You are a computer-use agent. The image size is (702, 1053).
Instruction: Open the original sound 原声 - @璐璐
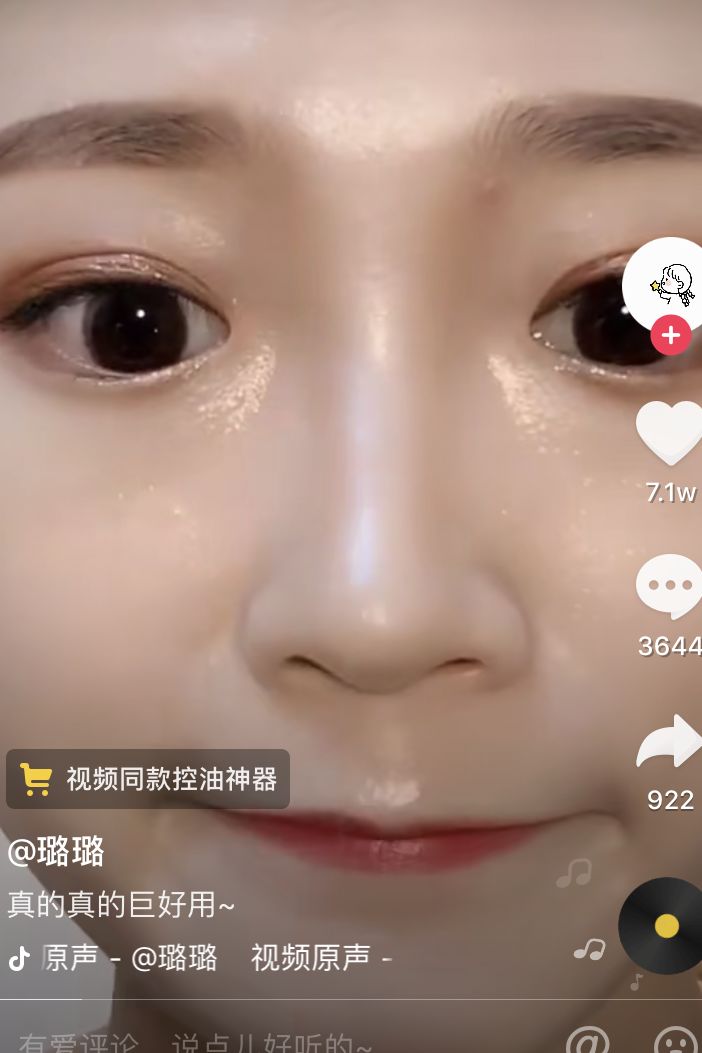tap(130, 958)
